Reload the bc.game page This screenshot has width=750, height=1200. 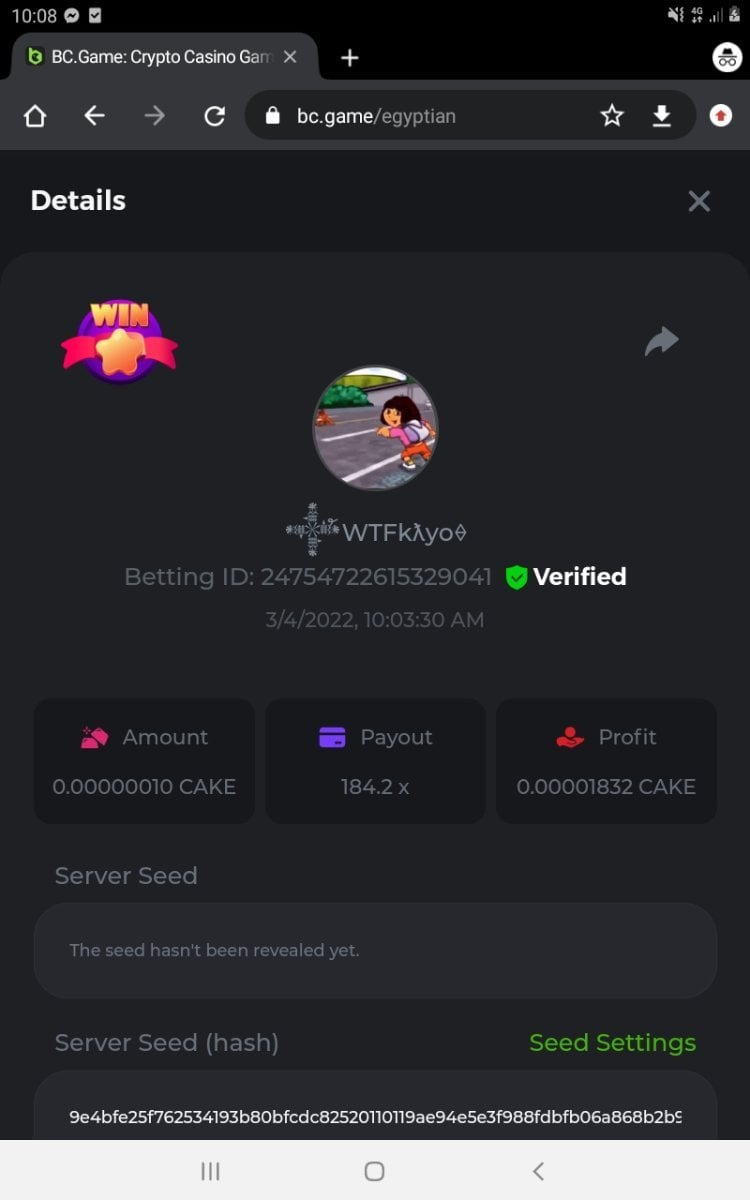pos(214,116)
